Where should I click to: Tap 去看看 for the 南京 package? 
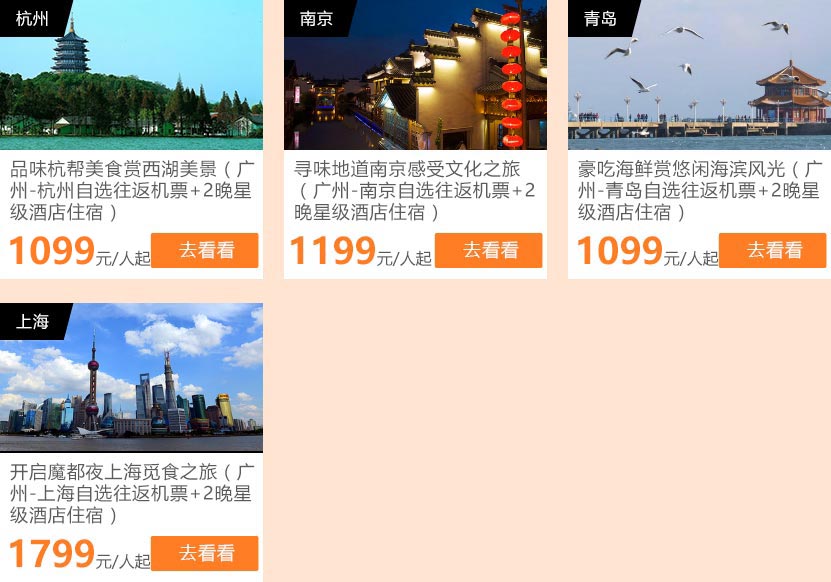[489, 250]
